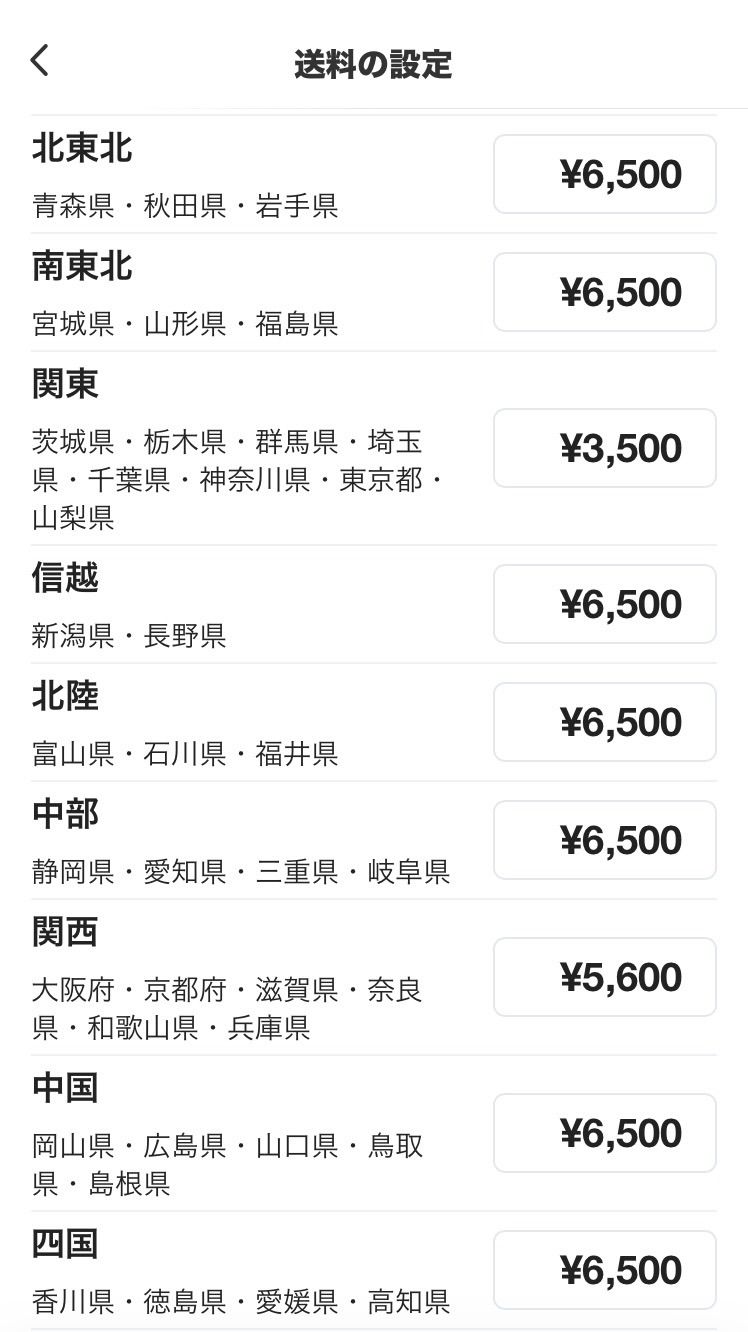Change the 関東 shipping fee of ¥3,500

coord(604,448)
